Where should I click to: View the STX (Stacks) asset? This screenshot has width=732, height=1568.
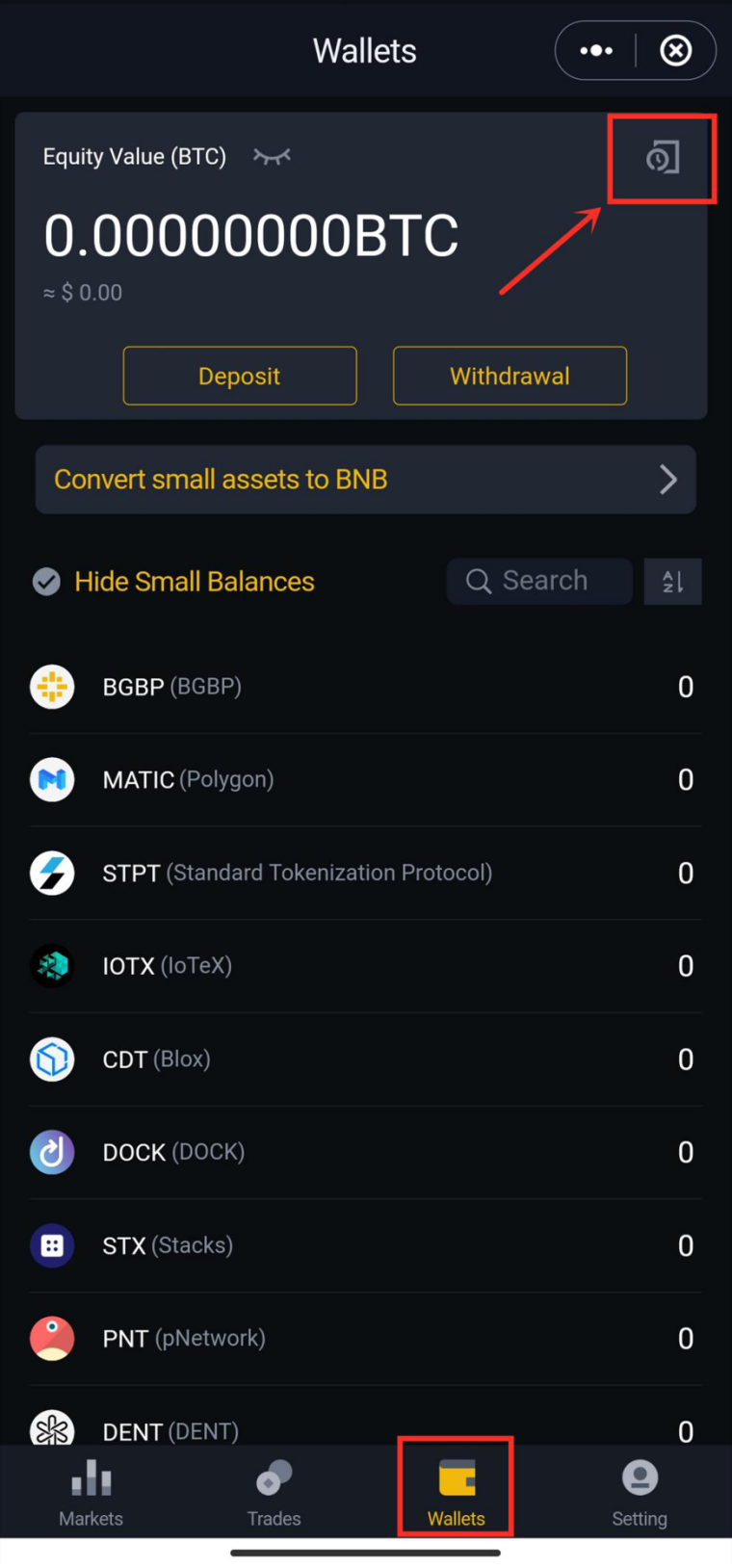point(365,1245)
